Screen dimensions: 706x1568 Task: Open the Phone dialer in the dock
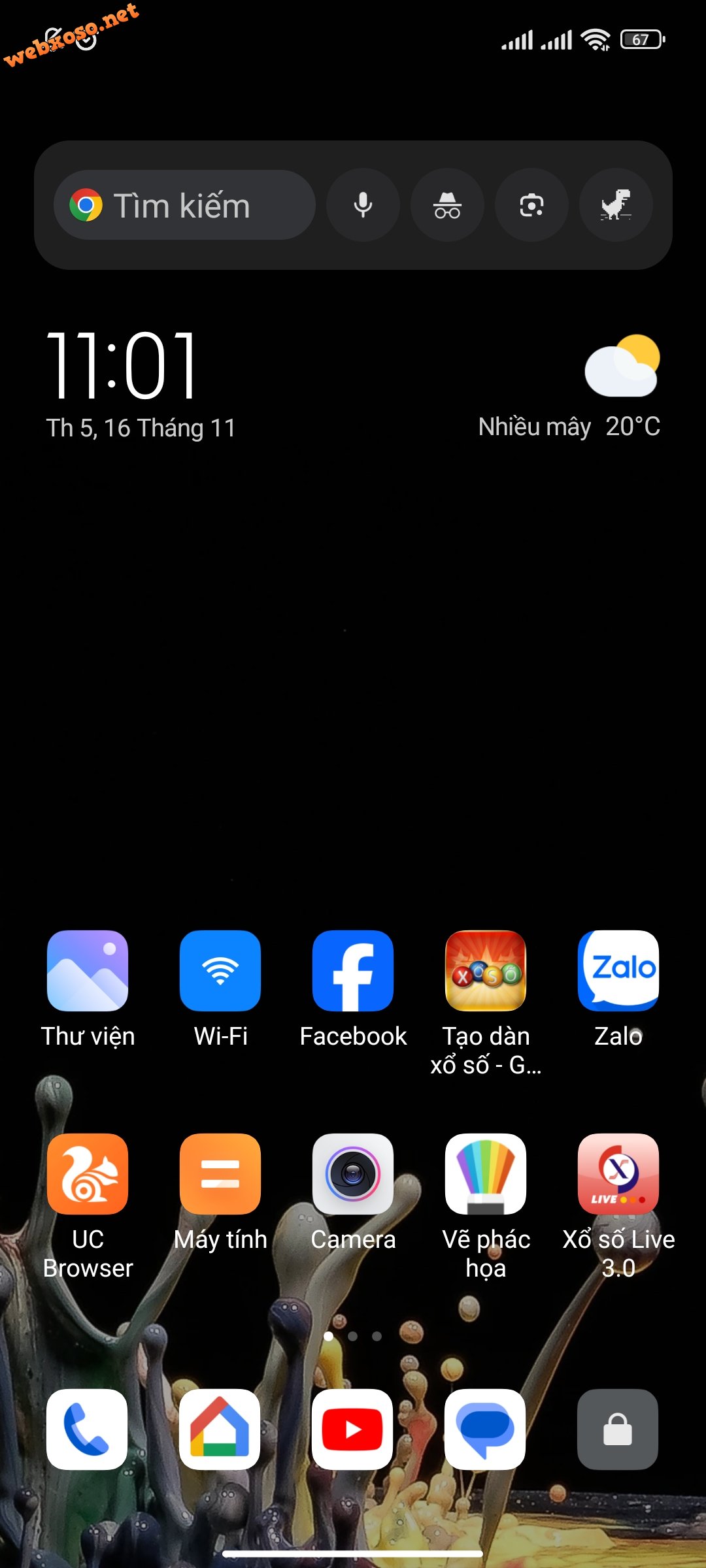coord(87,1429)
